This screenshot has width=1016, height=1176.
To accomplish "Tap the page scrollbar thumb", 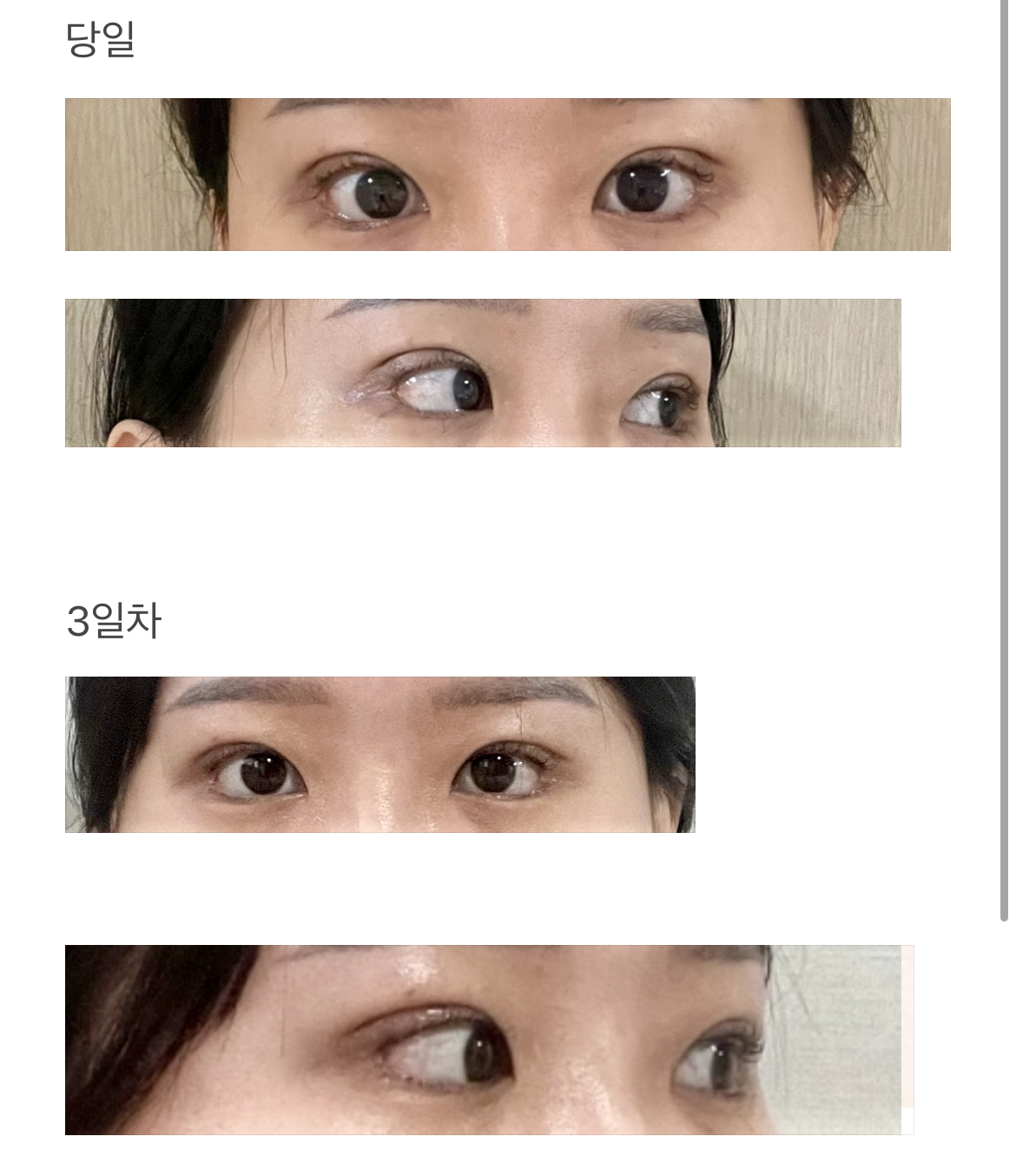I will pyautogui.click(x=1004, y=460).
